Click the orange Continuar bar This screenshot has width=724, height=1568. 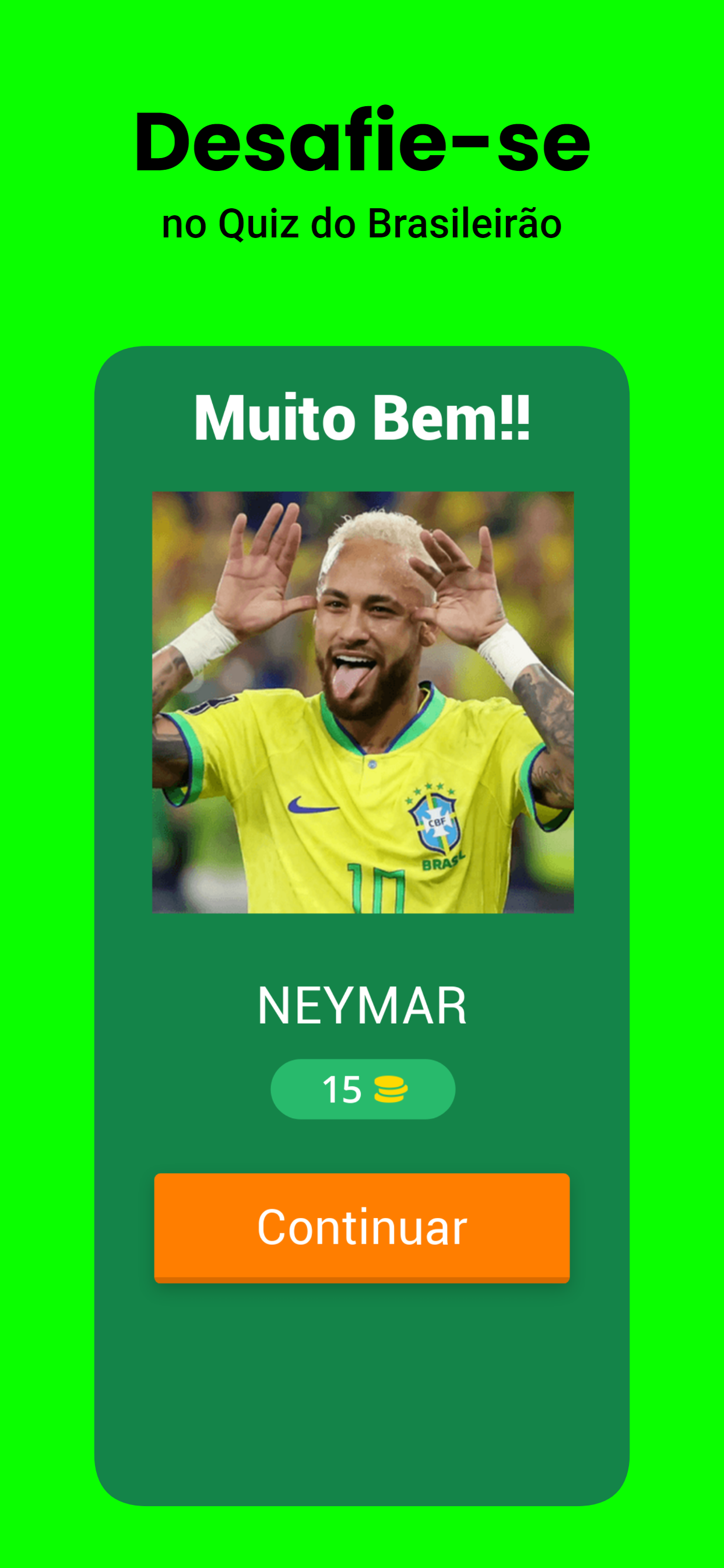[361, 1227]
